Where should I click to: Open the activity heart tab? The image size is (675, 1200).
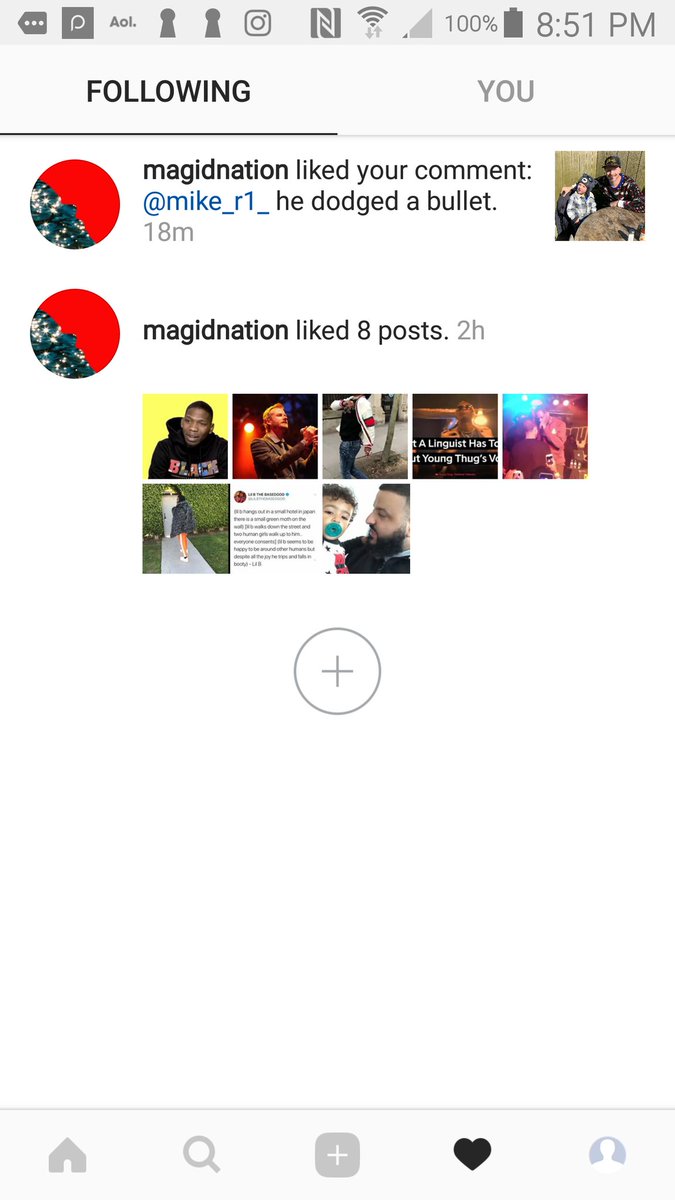(472, 1156)
